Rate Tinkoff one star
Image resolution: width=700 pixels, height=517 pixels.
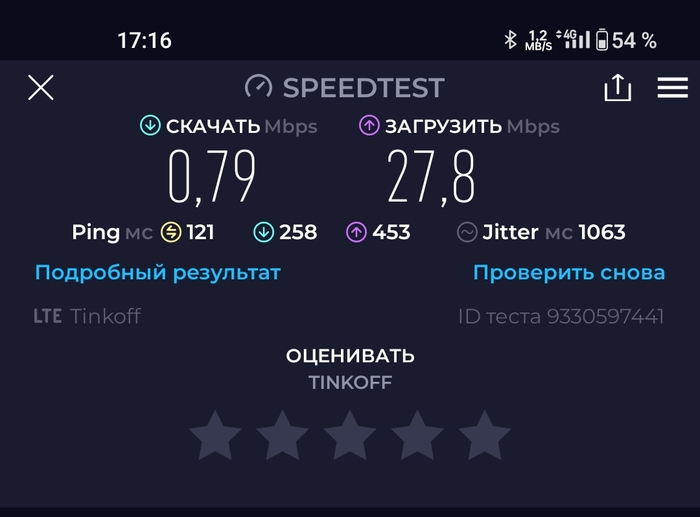(x=215, y=436)
